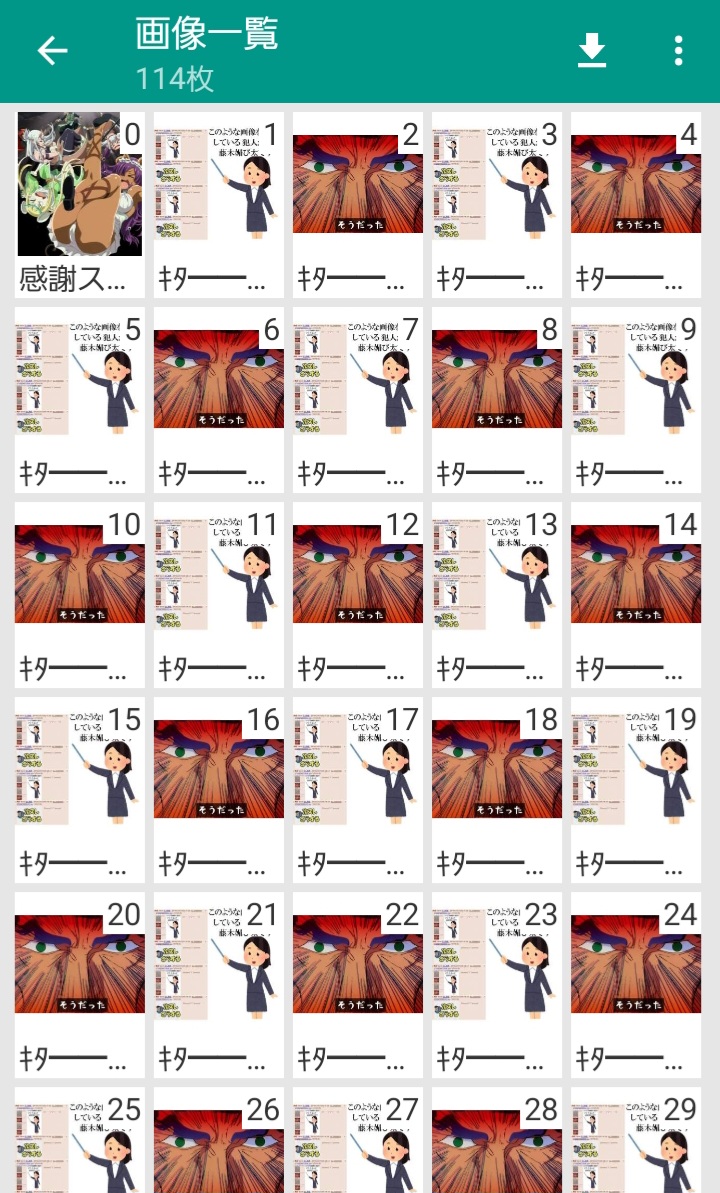View image tile numbered 4
This screenshot has width=720, height=1193.
click(636, 204)
